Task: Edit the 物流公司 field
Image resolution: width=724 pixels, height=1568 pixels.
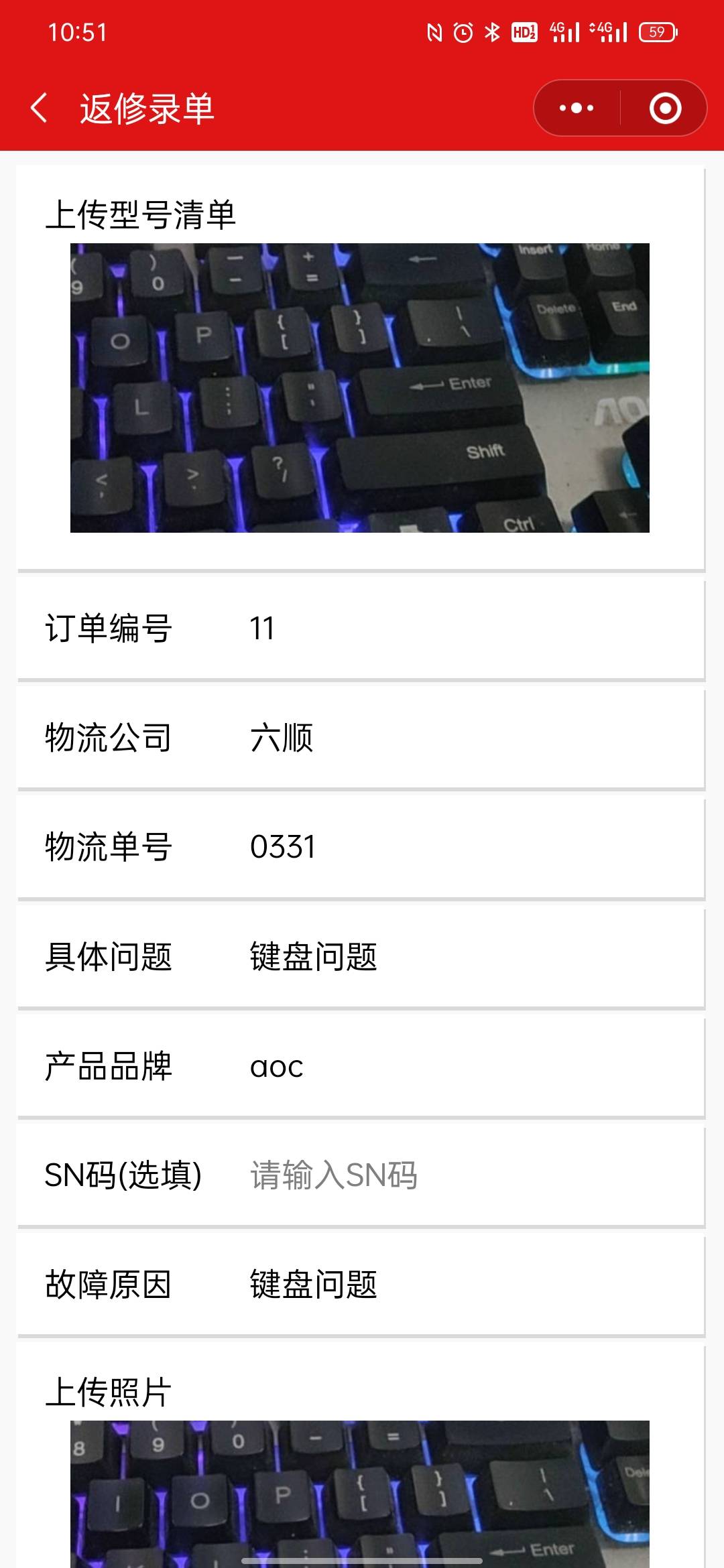Action: pos(469,738)
